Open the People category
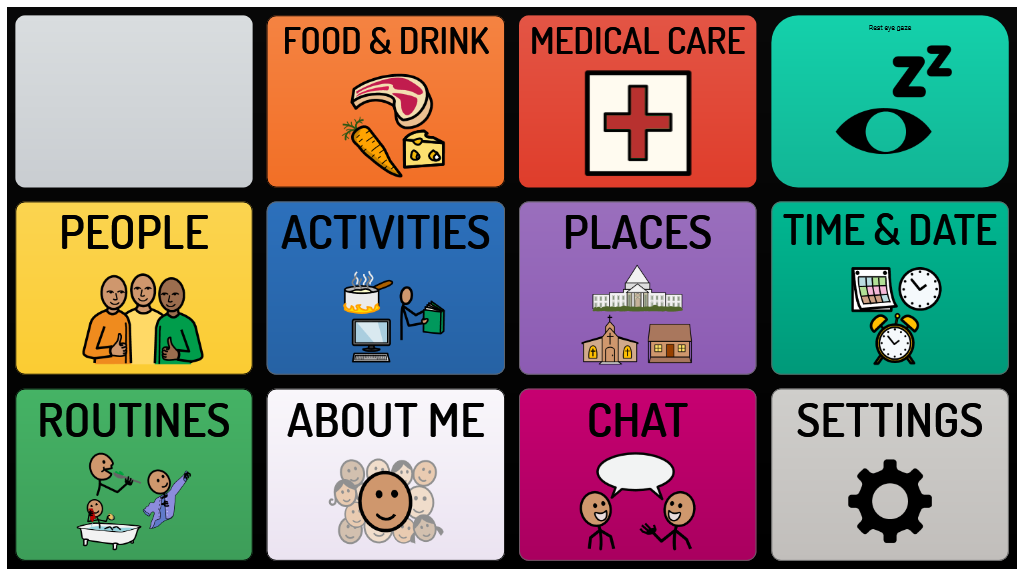Viewport: 1024px width, 576px height. tap(134, 288)
